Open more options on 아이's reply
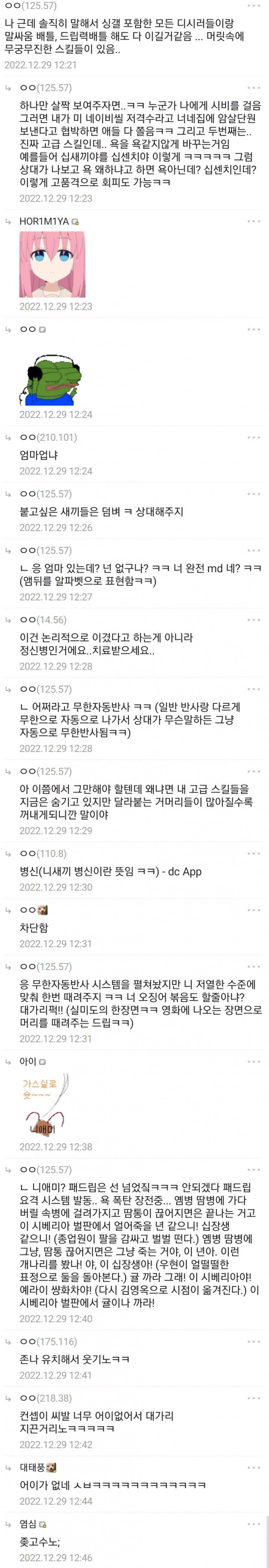Image resolution: width=269 pixels, height=1568 pixels. 254,1062
